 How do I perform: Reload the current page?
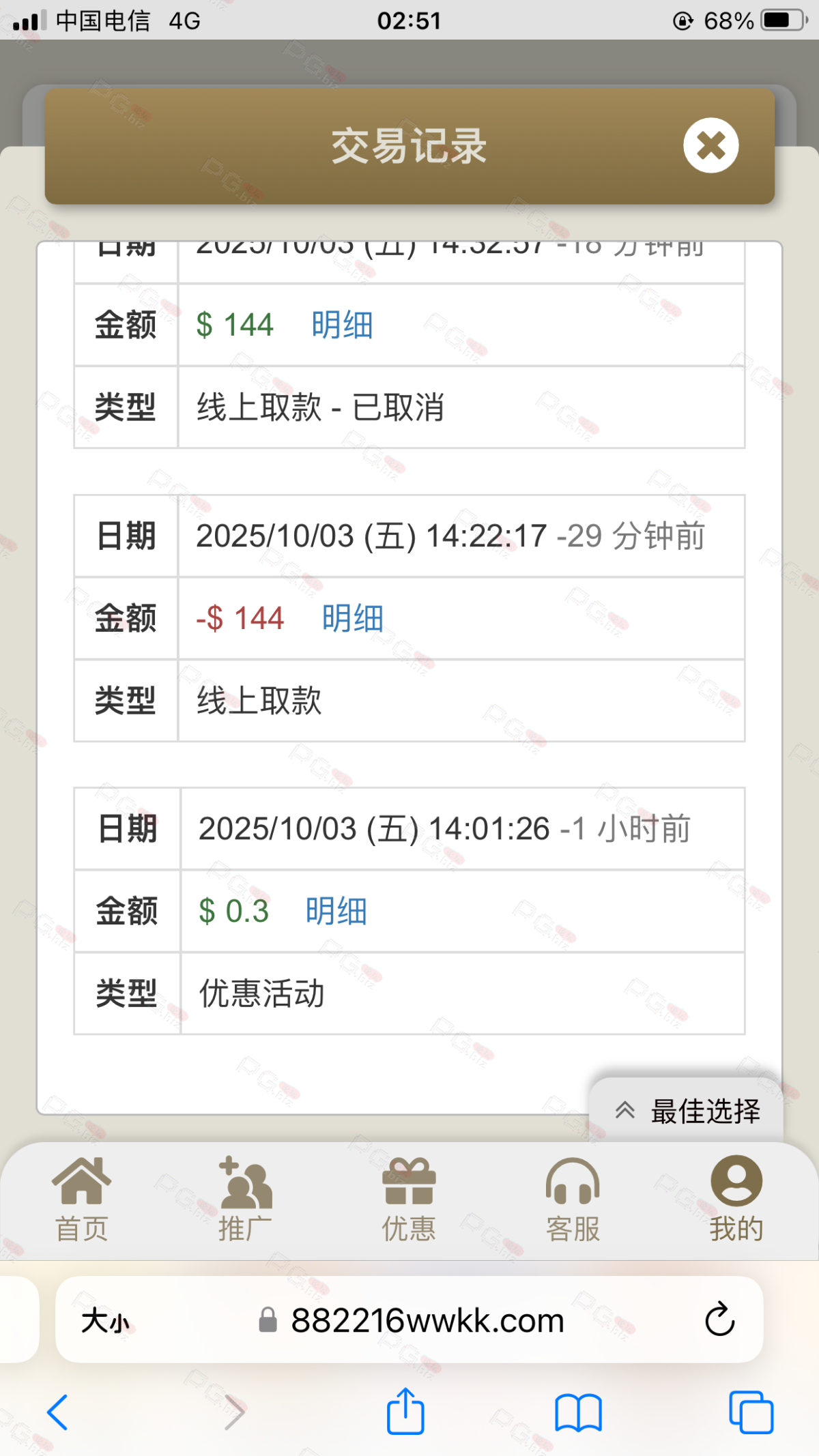coord(719,1320)
